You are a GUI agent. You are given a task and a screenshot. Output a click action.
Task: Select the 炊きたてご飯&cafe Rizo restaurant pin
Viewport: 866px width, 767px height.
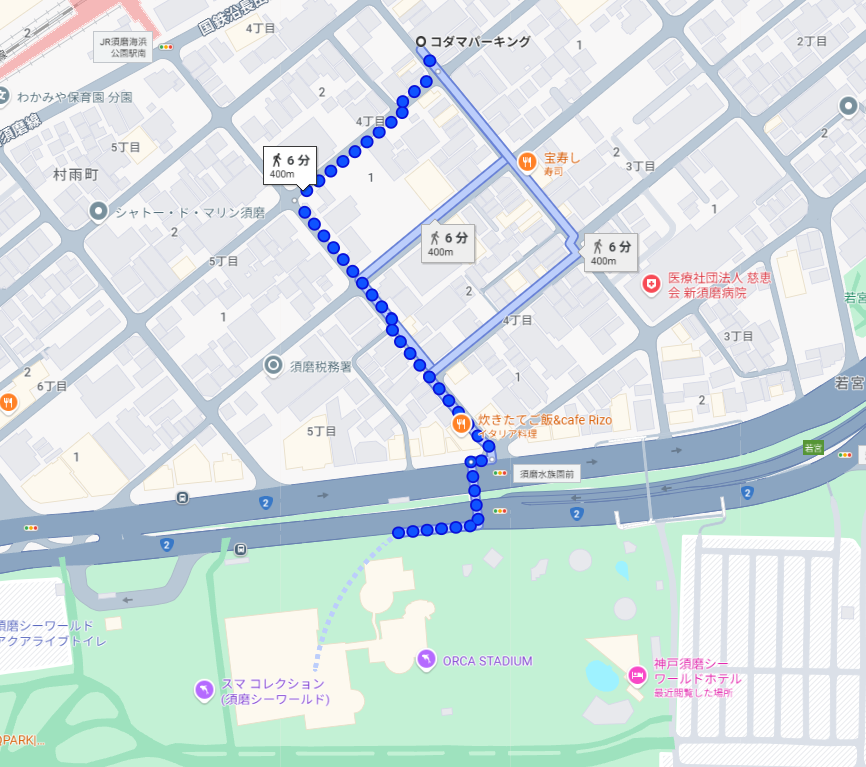pos(461,424)
